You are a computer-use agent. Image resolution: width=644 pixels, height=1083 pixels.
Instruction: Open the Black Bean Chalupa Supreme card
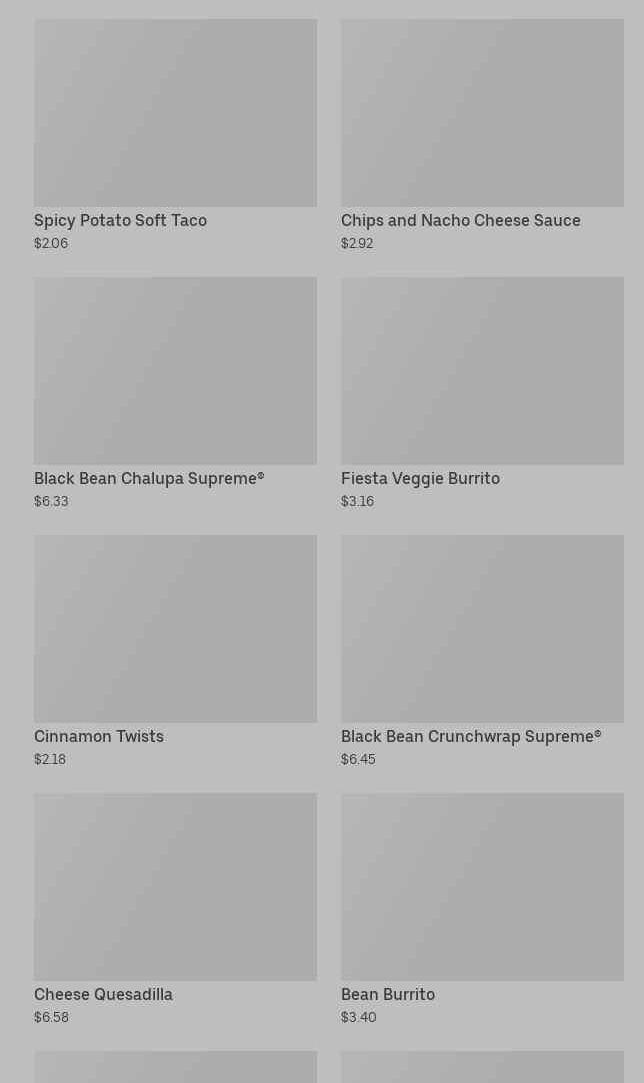pyautogui.click(x=175, y=393)
